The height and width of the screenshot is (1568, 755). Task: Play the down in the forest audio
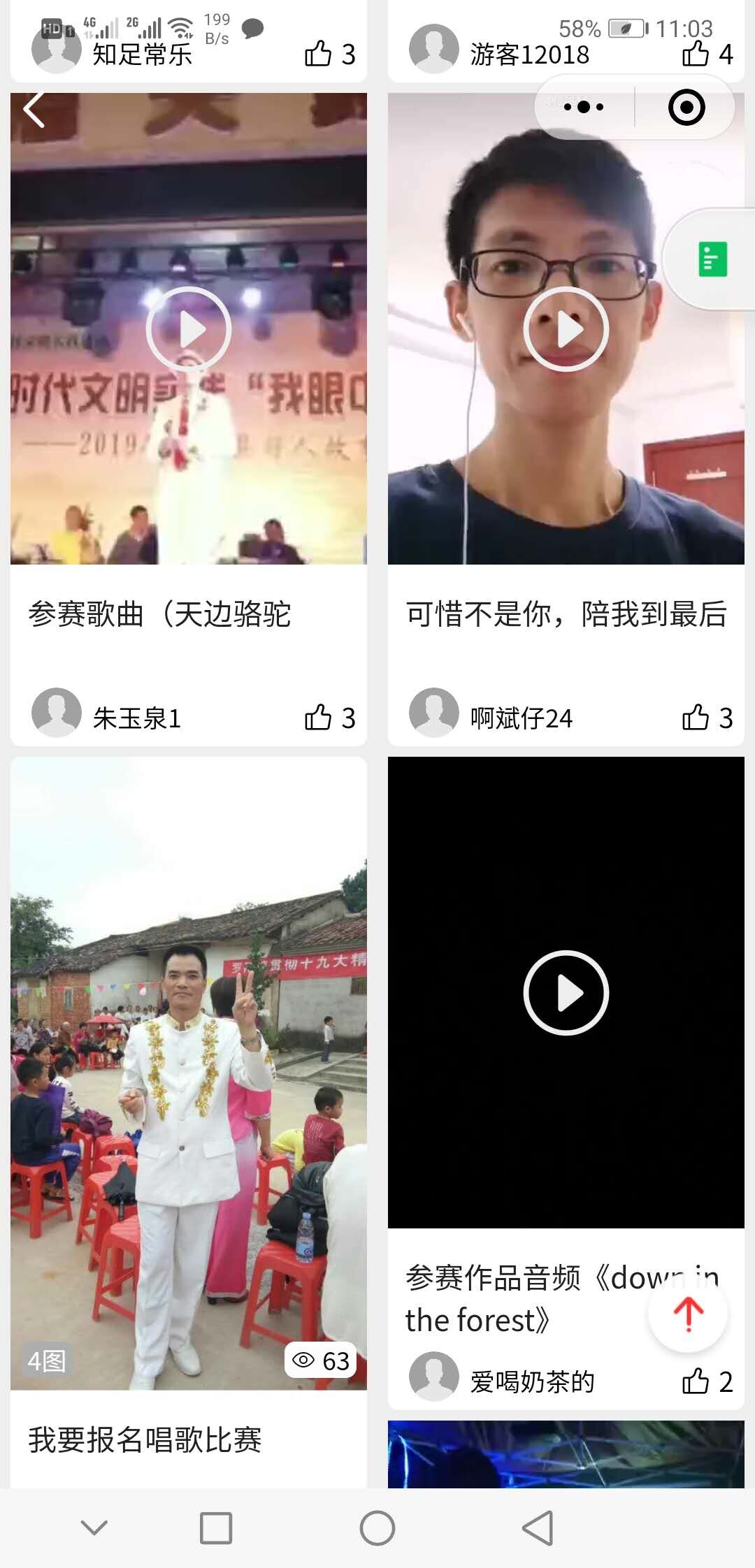click(x=566, y=992)
